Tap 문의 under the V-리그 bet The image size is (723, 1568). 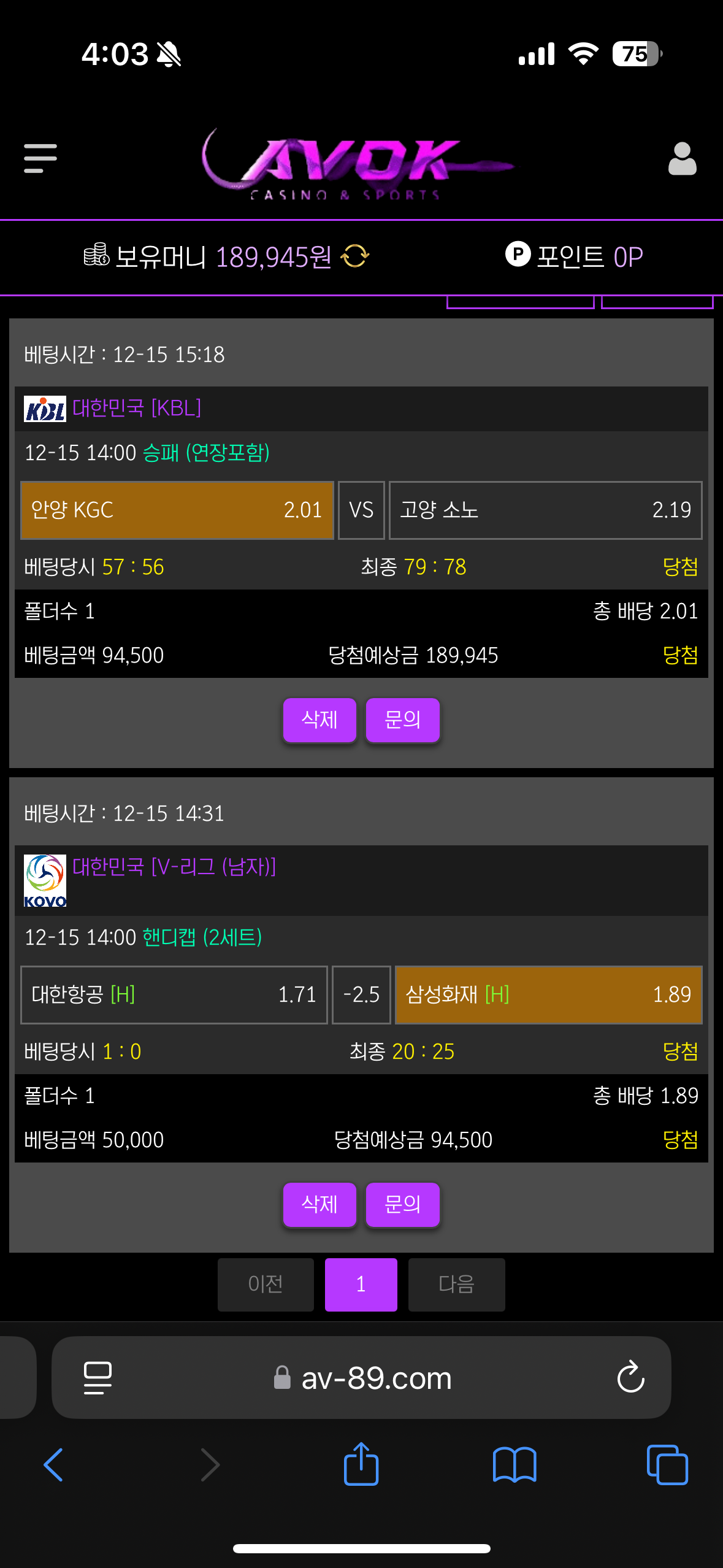(402, 1204)
